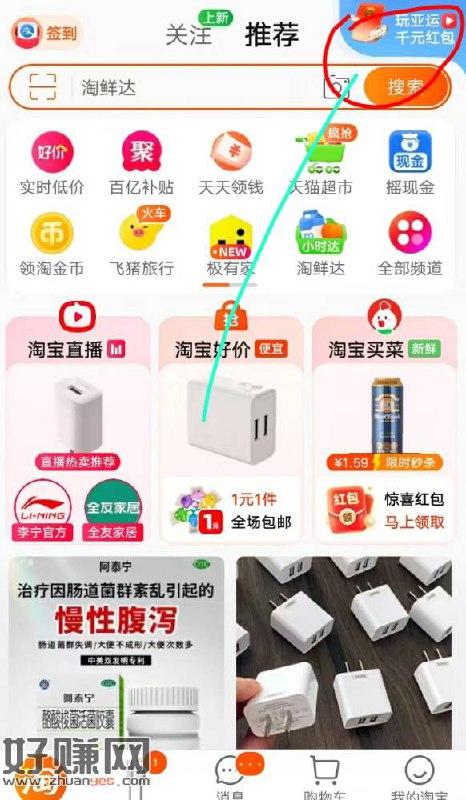Image resolution: width=466 pixels, height=800 pixels.
Task: Tap the orange 搜索 button
Action: click(406, 87)
